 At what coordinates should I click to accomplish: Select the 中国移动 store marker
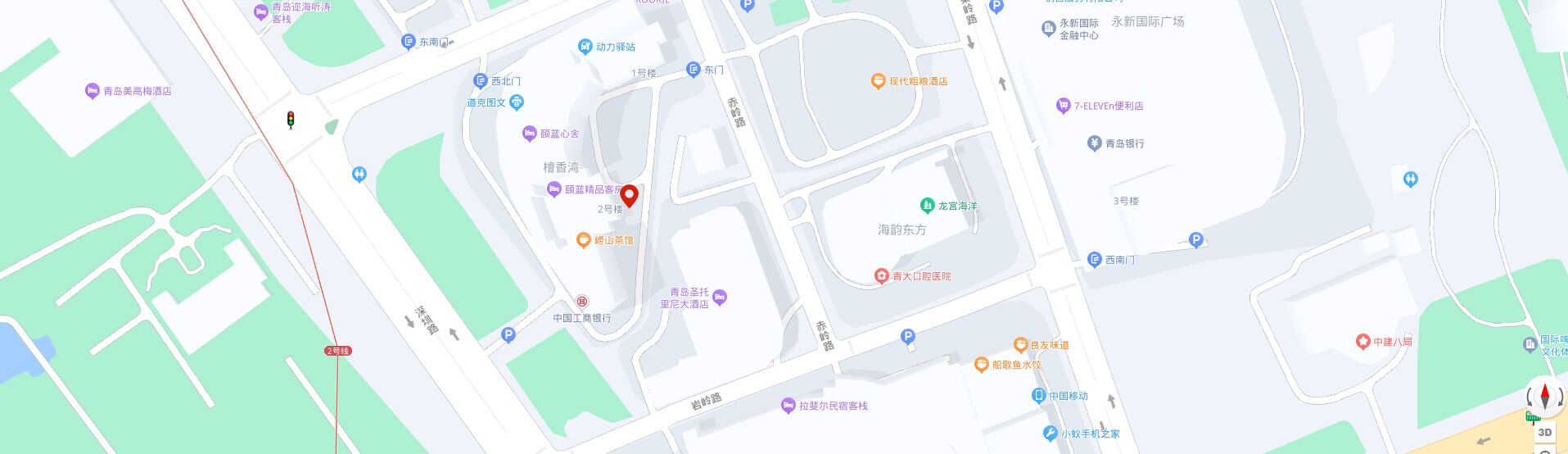(x=1039, y=396)
